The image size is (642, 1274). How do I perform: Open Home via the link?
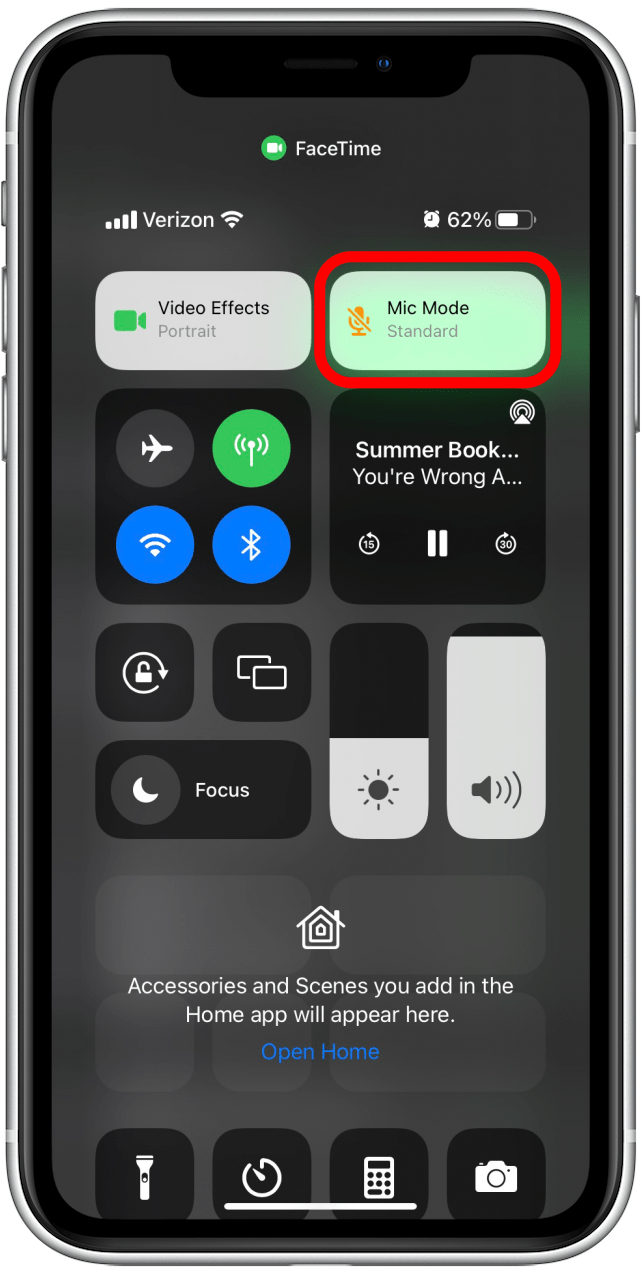click(x=320, y=1052)
